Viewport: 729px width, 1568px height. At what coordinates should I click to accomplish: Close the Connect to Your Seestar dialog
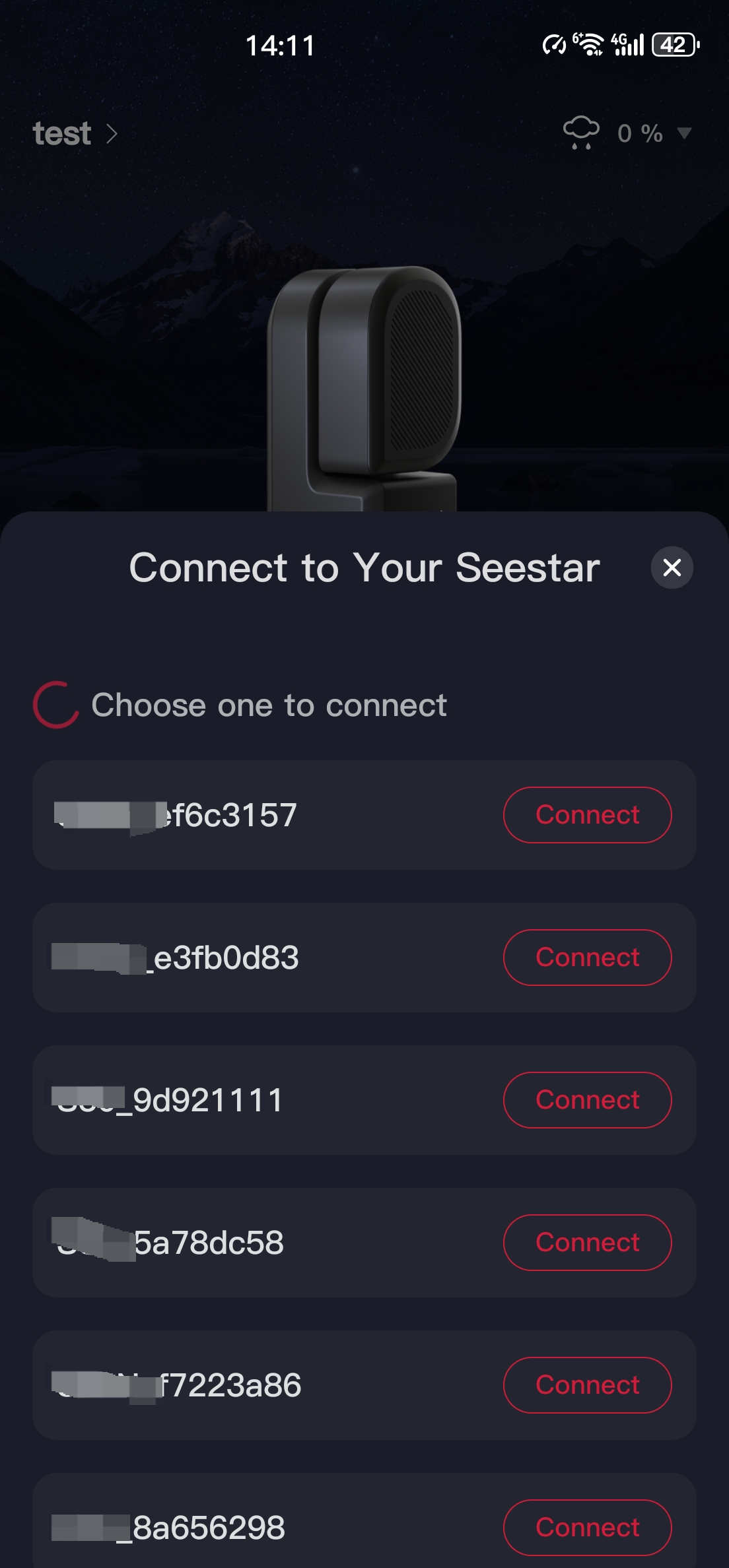click(672, 568)
